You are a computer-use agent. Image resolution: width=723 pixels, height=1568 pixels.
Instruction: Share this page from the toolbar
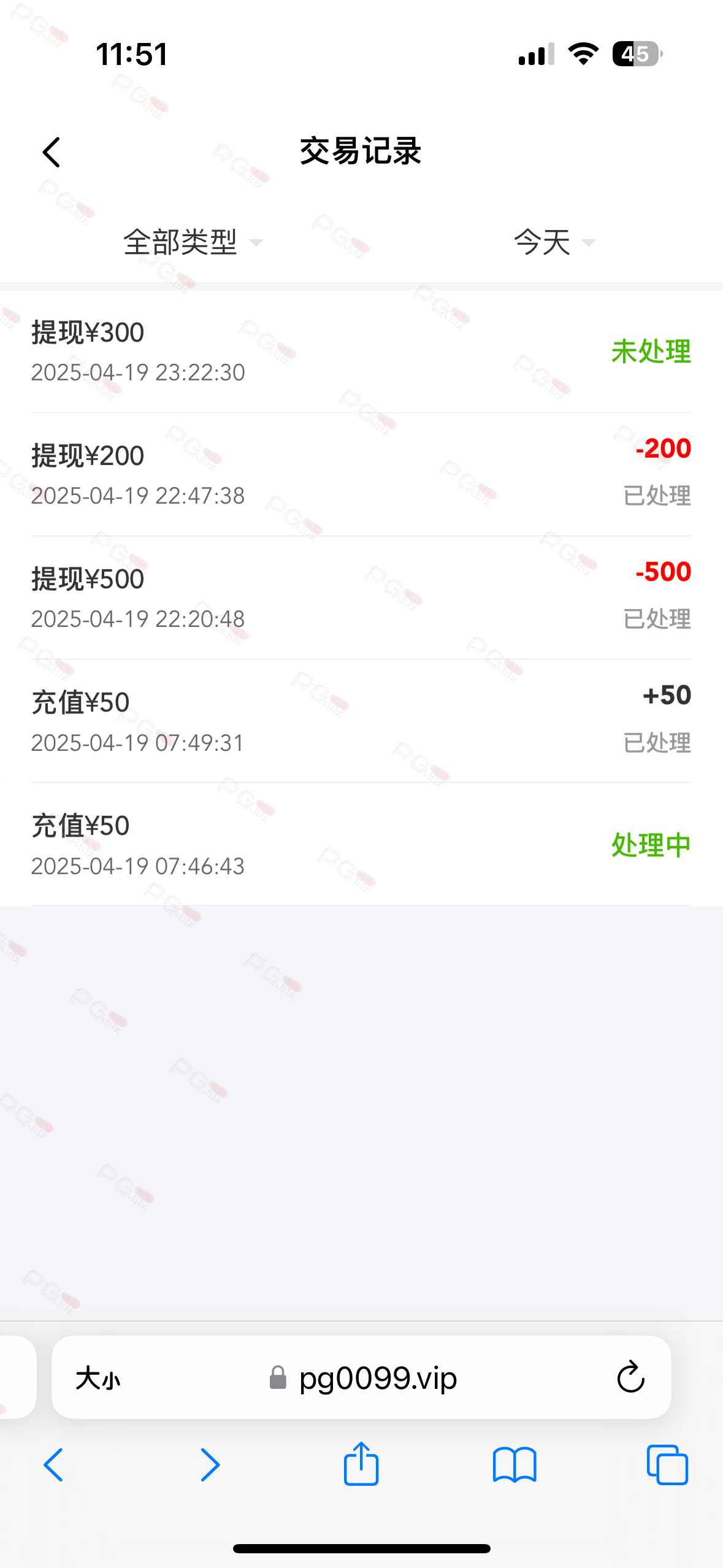[x=361, y=1463]
